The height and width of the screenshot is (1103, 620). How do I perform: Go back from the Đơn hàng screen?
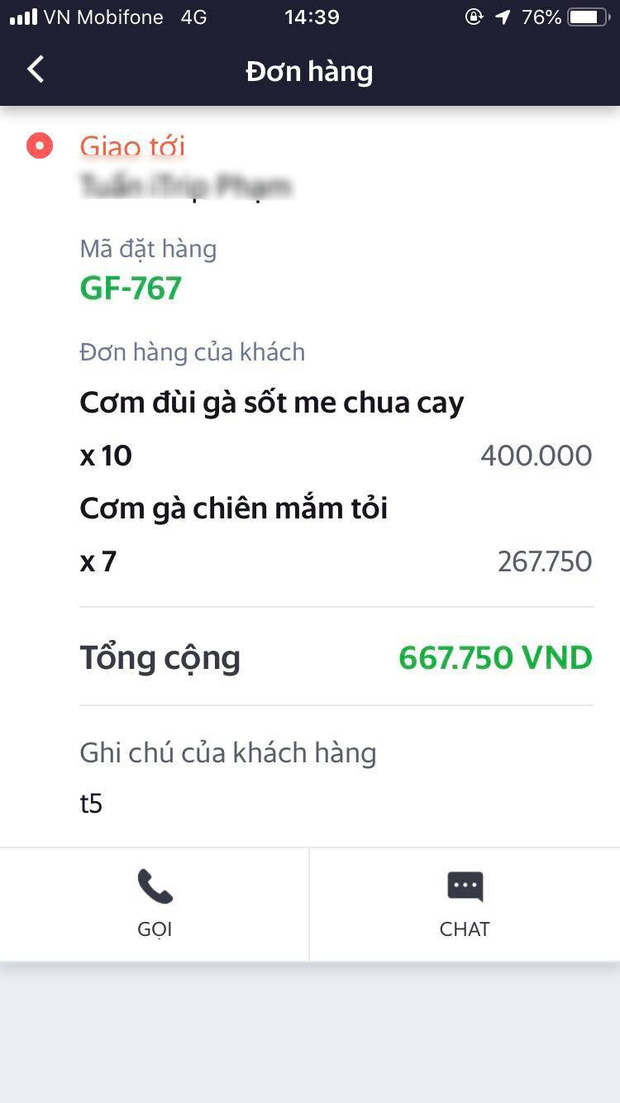[x=36, y=69]
